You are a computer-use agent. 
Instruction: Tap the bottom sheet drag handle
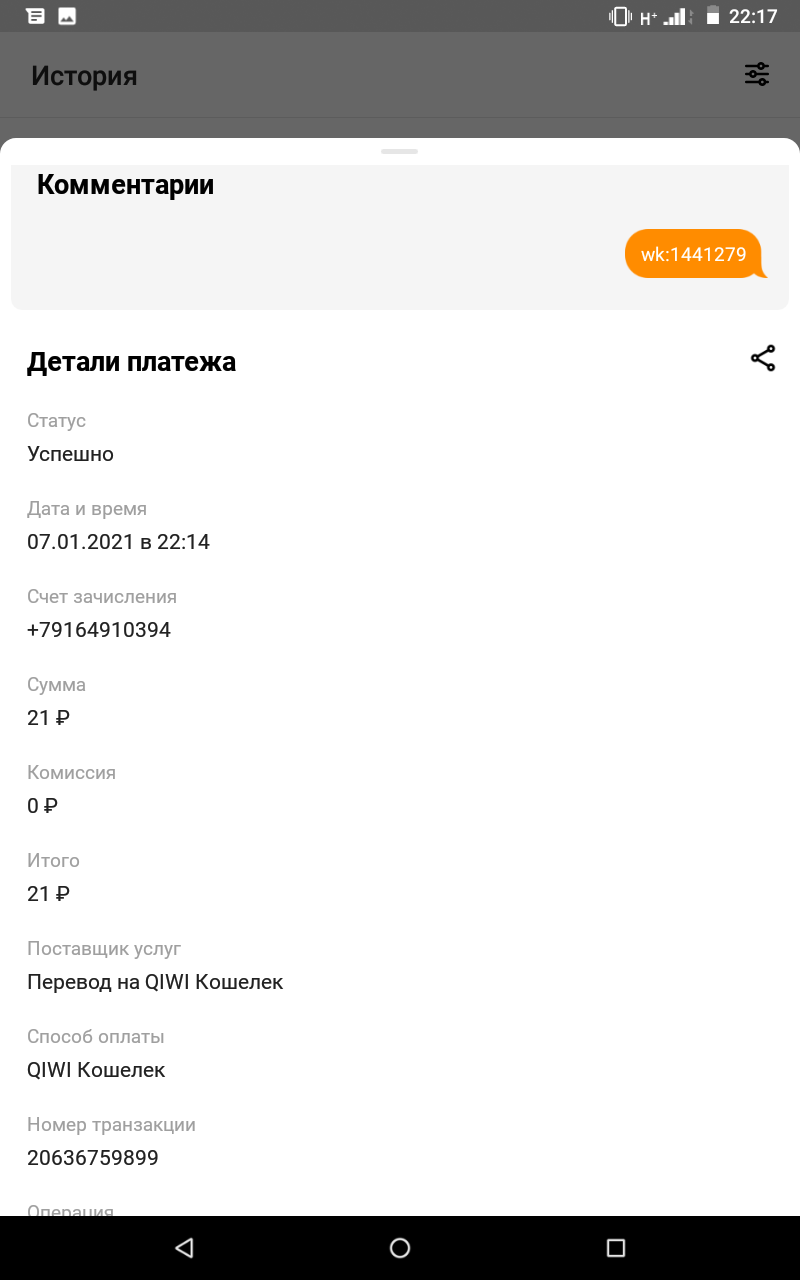(x=399, y=151)
